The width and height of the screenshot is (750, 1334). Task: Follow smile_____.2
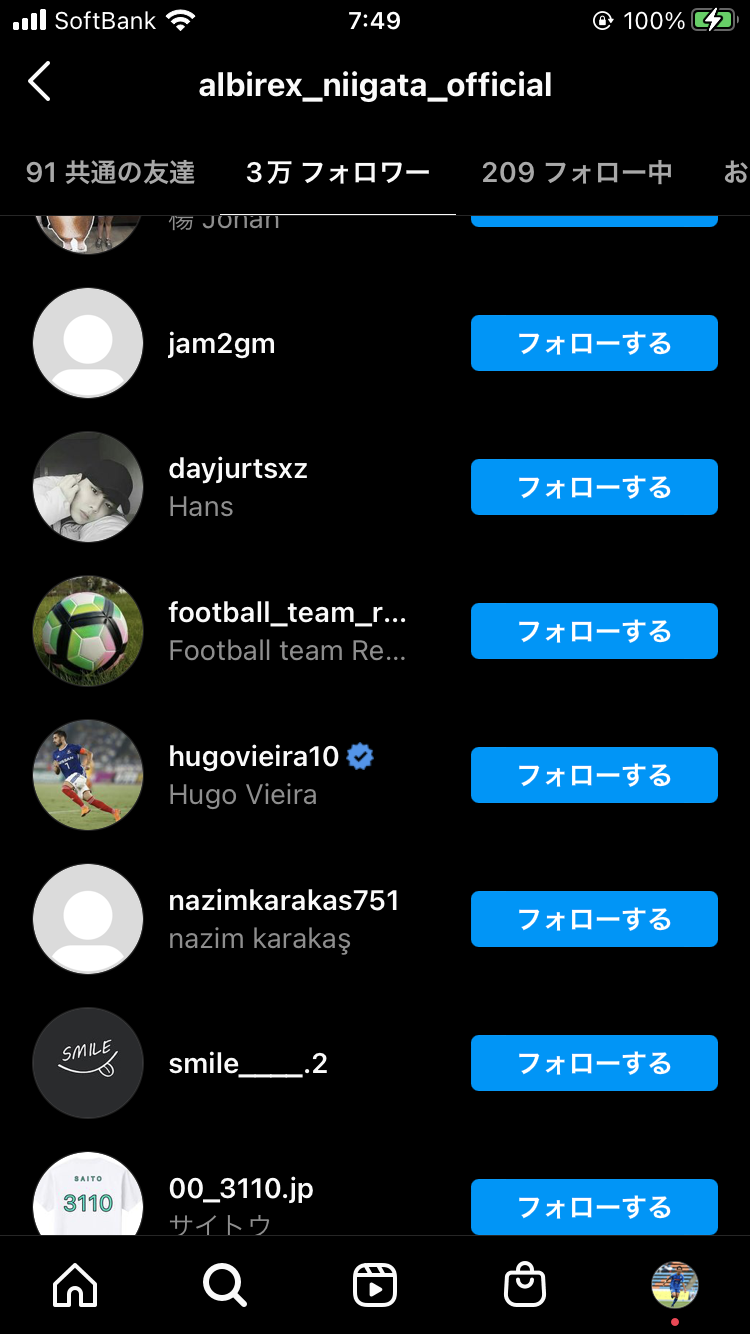tap(594, 1063)
